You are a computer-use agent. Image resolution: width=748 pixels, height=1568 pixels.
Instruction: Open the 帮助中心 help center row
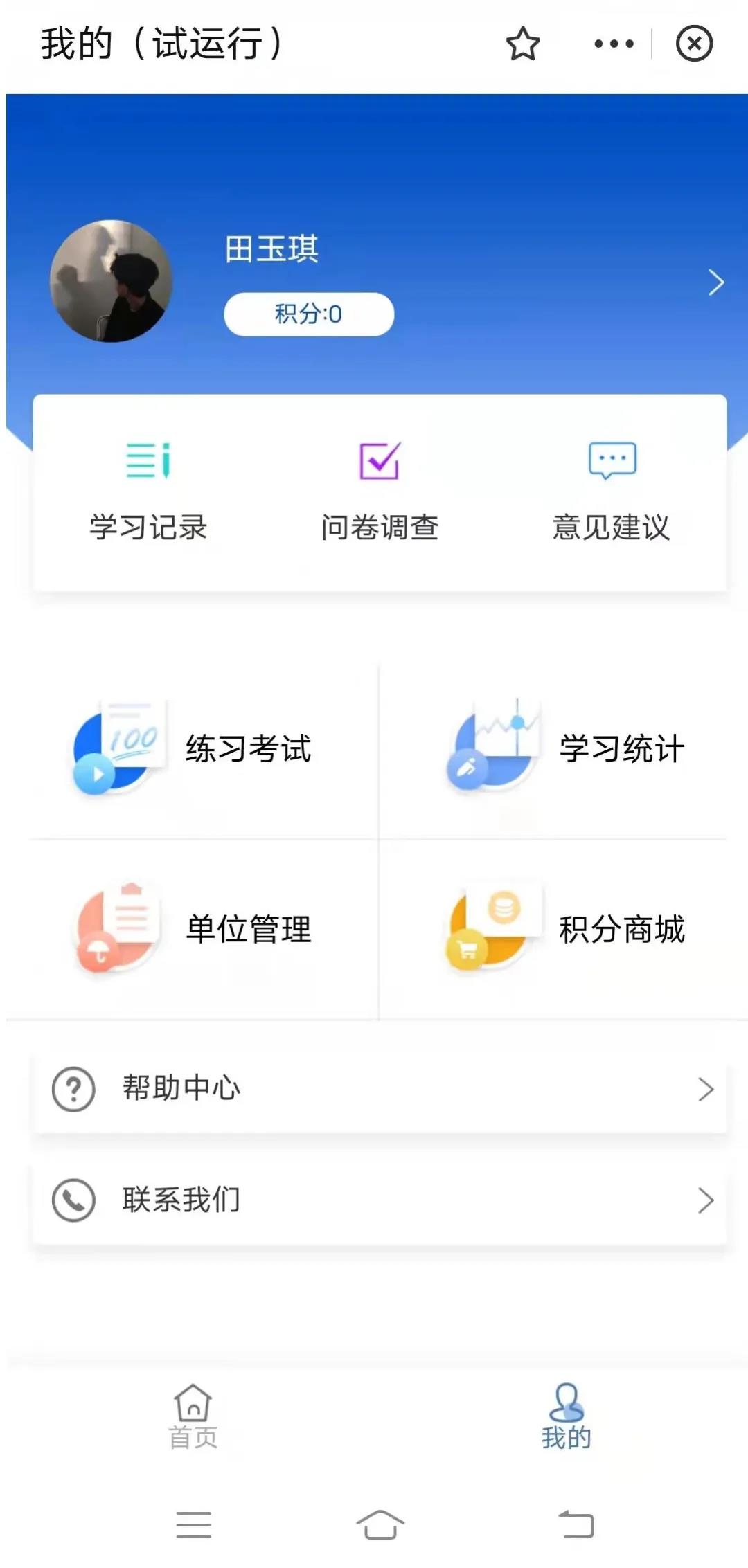click(380, 1089)
